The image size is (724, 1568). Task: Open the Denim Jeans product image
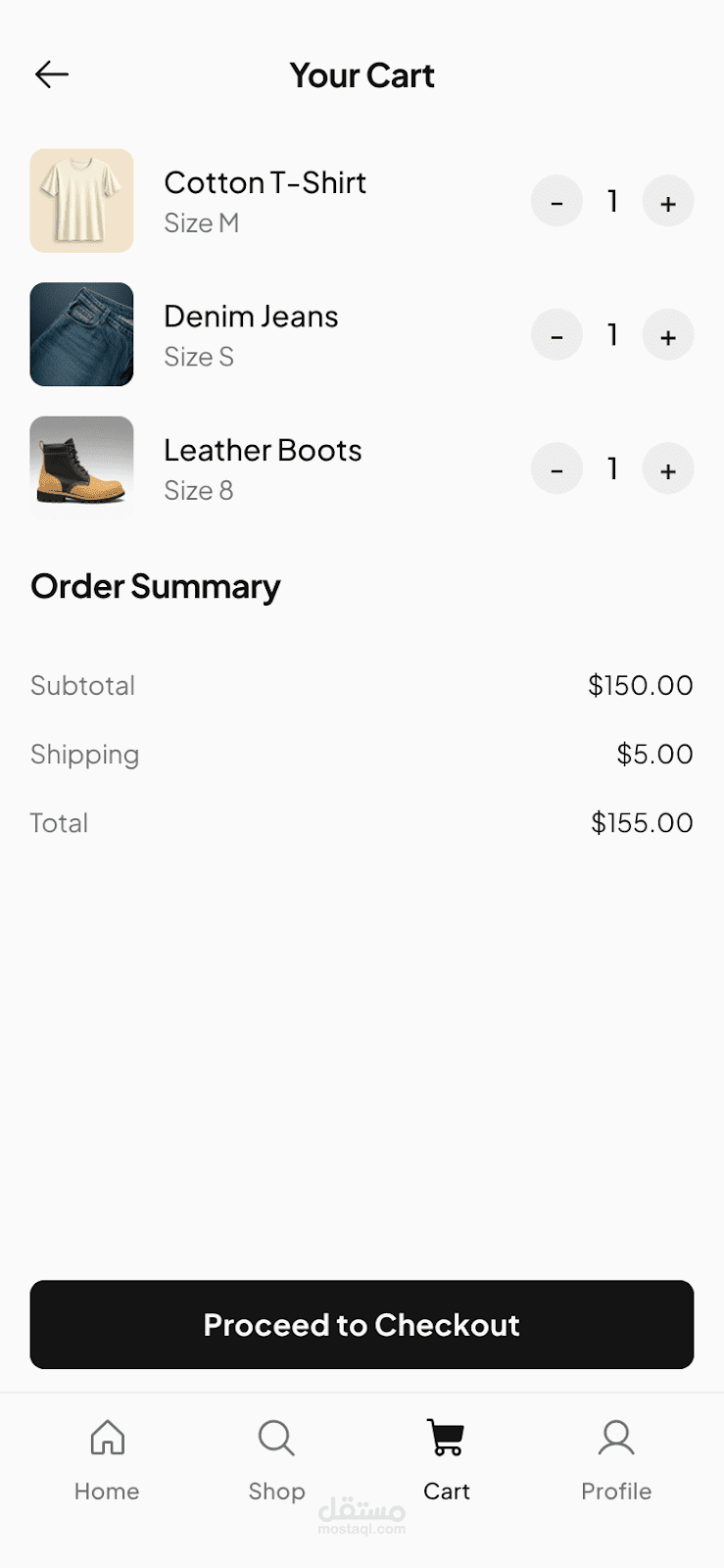[x=81, y=334]
